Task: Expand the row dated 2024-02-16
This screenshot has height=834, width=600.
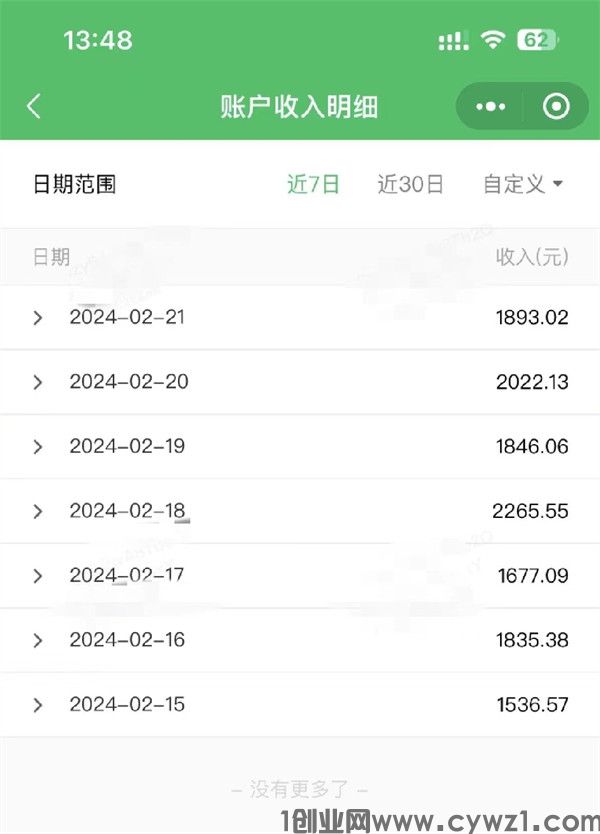Action: (x=38, y=640)
